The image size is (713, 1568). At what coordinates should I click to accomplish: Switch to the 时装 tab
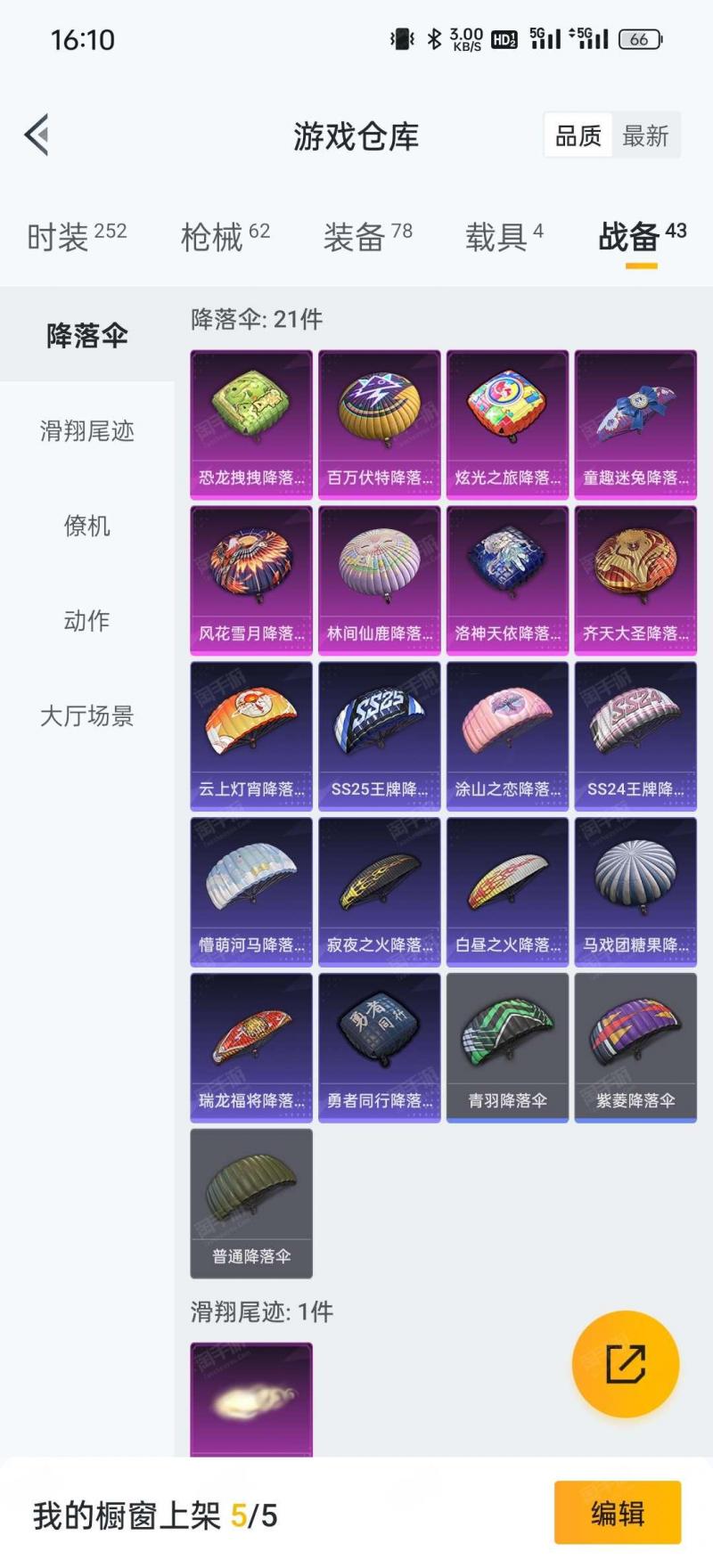click(77, 236)
